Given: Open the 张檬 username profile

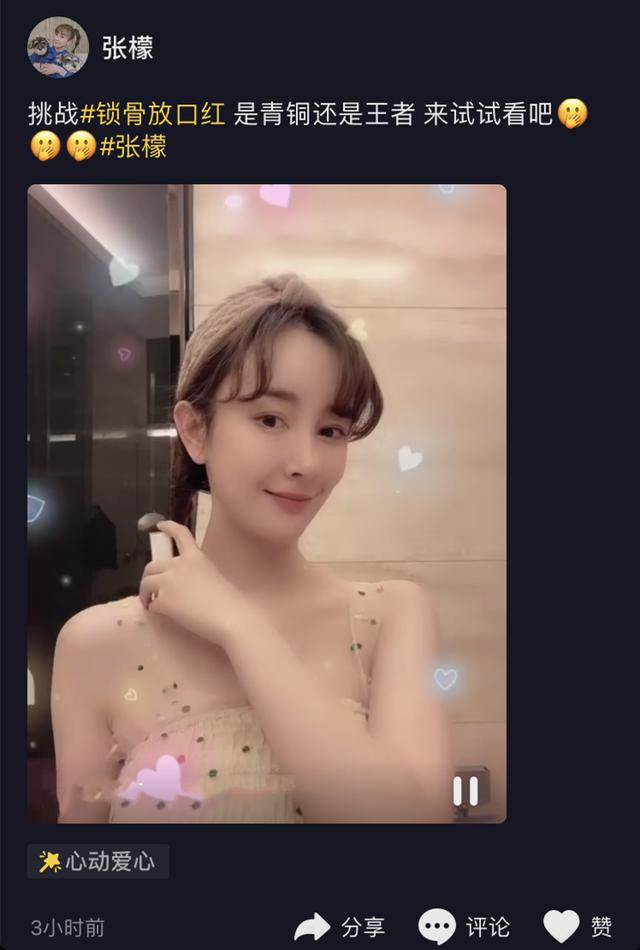Looking at the screenshot, I should pos(127,47).
